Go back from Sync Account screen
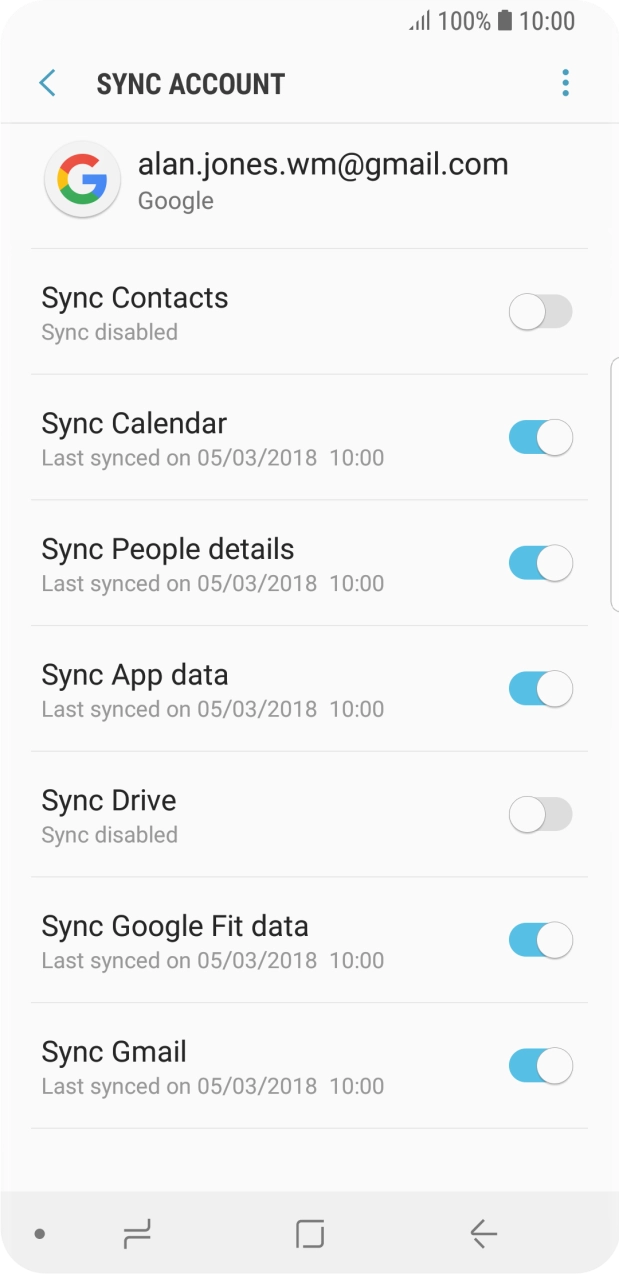 pos(47,83)
